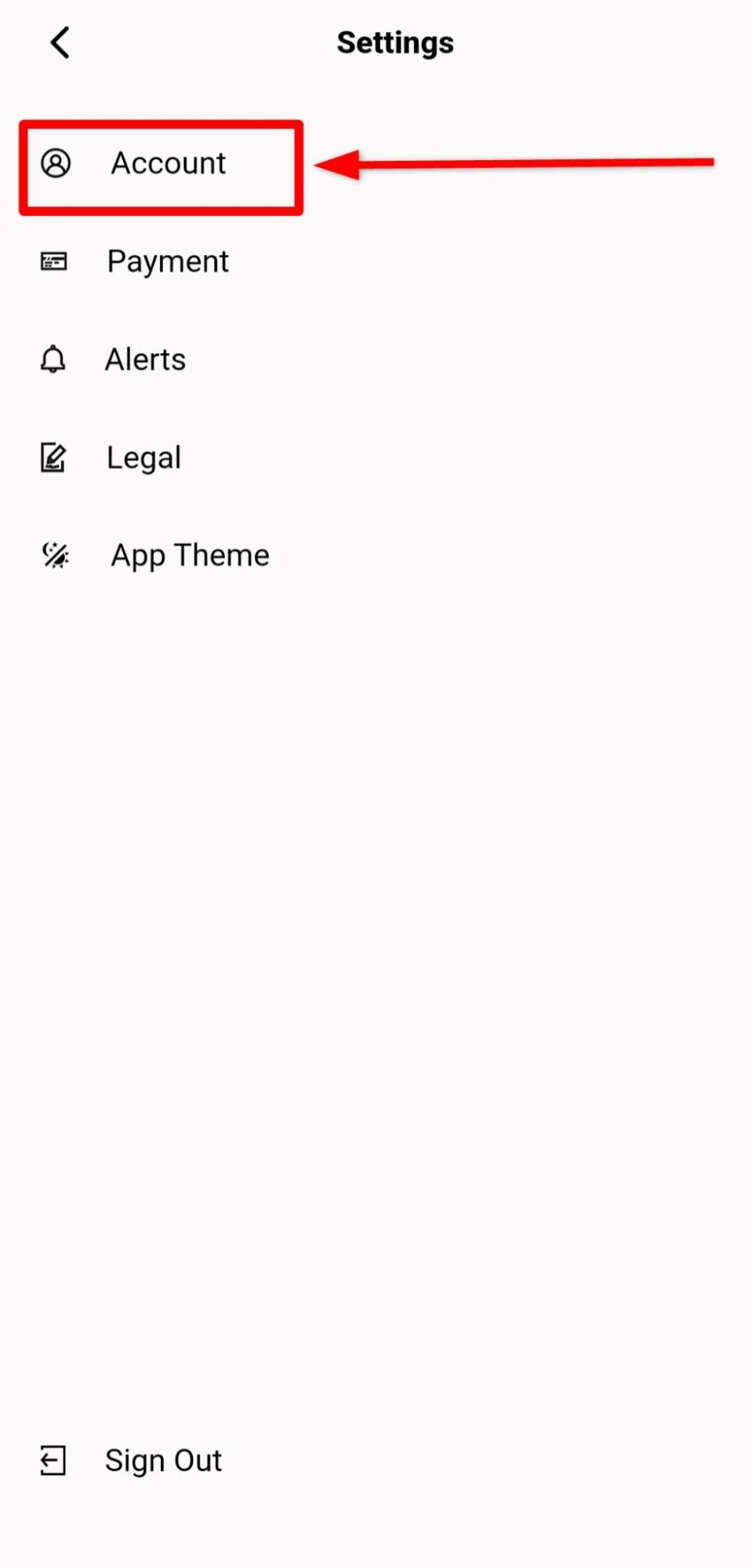
Task: Click the Payment card icon
Action: pyautogui.click(x=53, y=262)
